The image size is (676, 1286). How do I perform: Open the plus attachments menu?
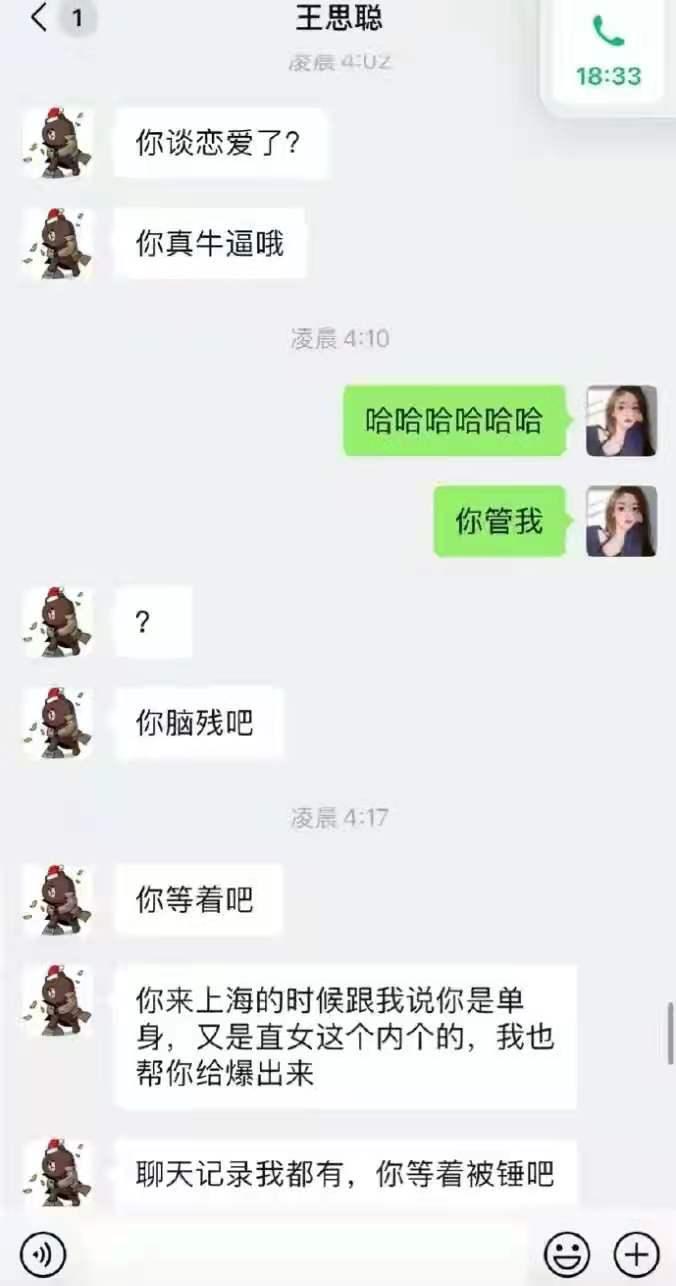click(x=636, y=1252)
